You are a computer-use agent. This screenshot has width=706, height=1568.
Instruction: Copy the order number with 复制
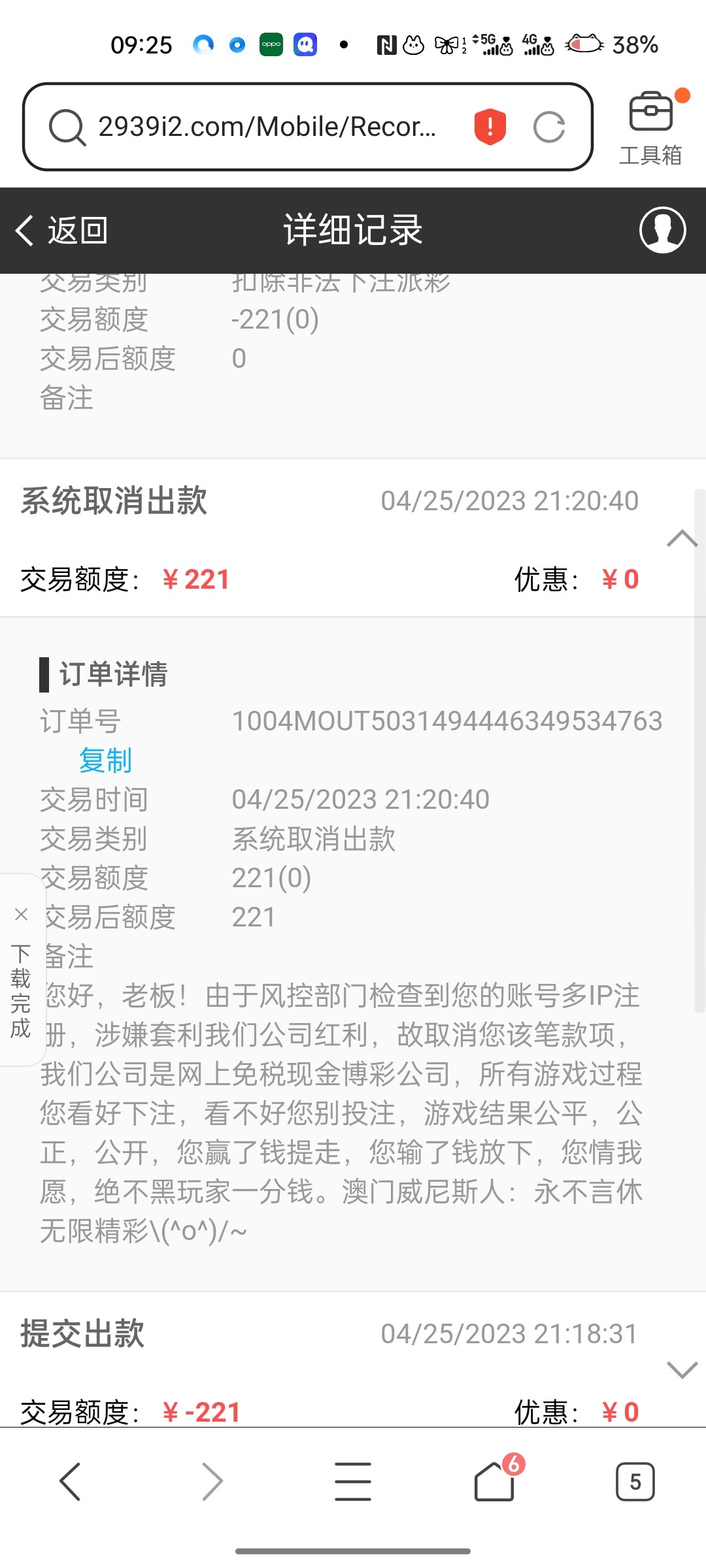tap(105, 760)
